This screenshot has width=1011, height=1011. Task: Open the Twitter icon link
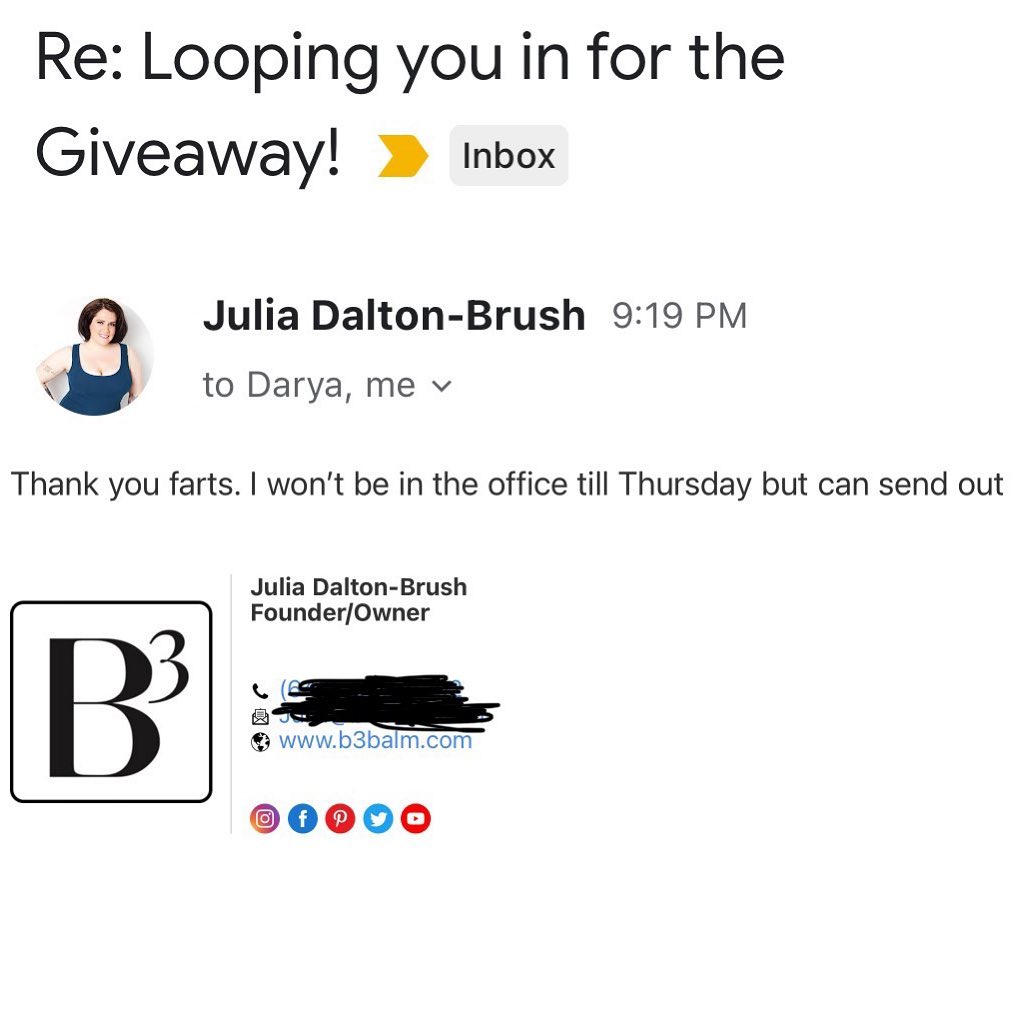point(378,819)
